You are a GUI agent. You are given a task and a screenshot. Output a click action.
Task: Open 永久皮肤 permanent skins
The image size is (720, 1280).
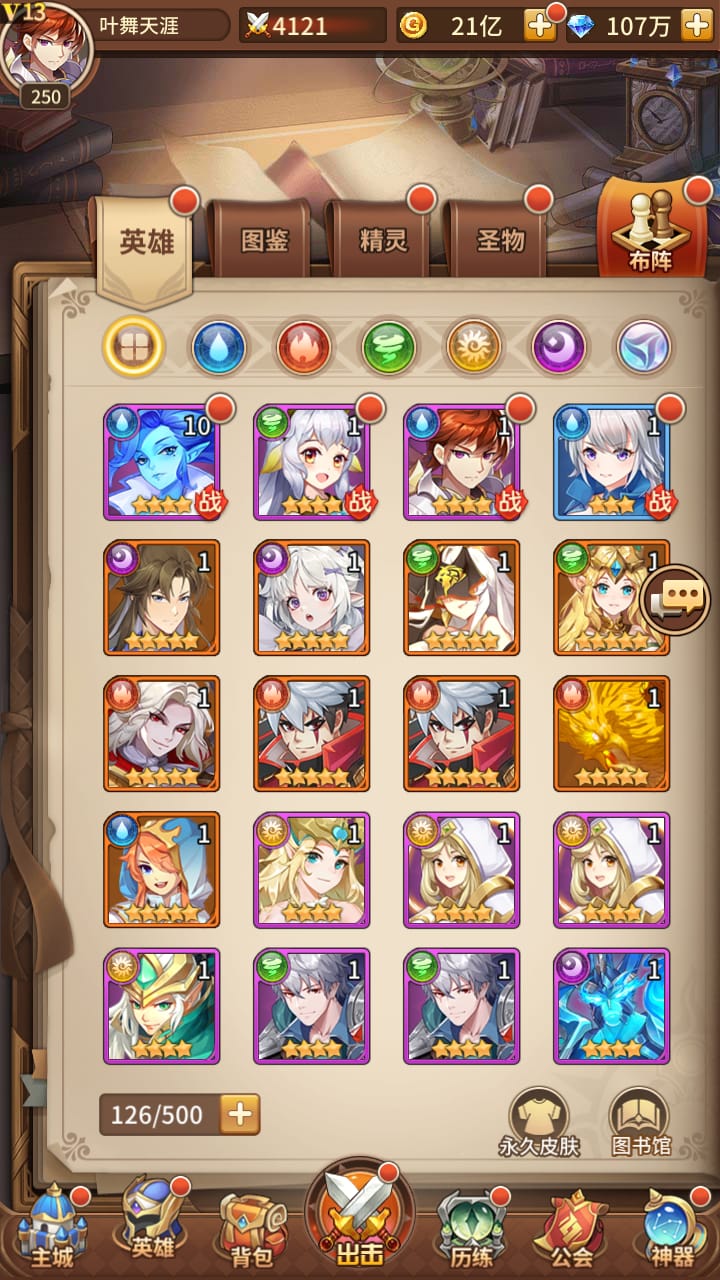[540, 1122]
